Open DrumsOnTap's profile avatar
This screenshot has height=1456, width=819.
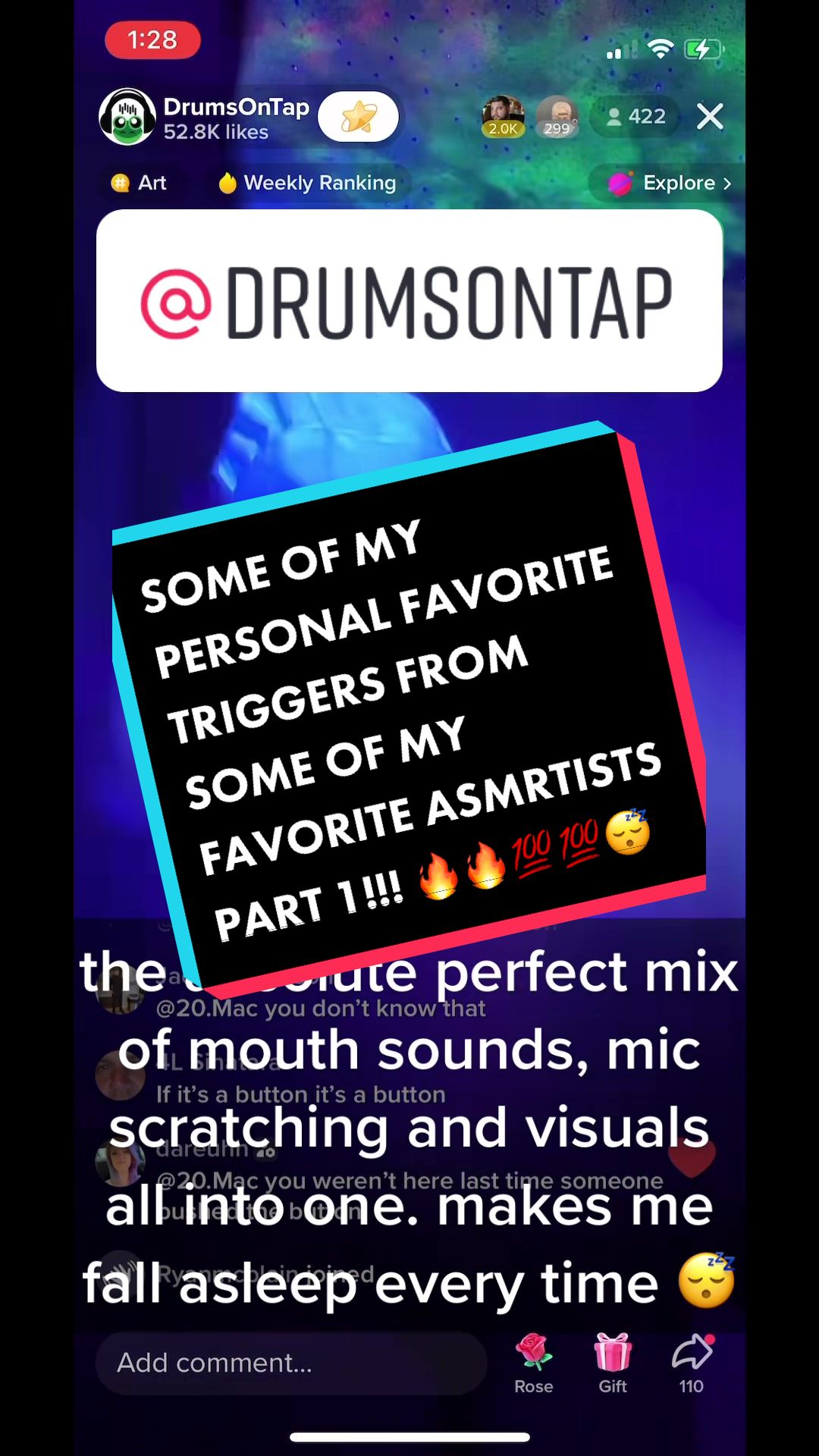tap(127, 117)
